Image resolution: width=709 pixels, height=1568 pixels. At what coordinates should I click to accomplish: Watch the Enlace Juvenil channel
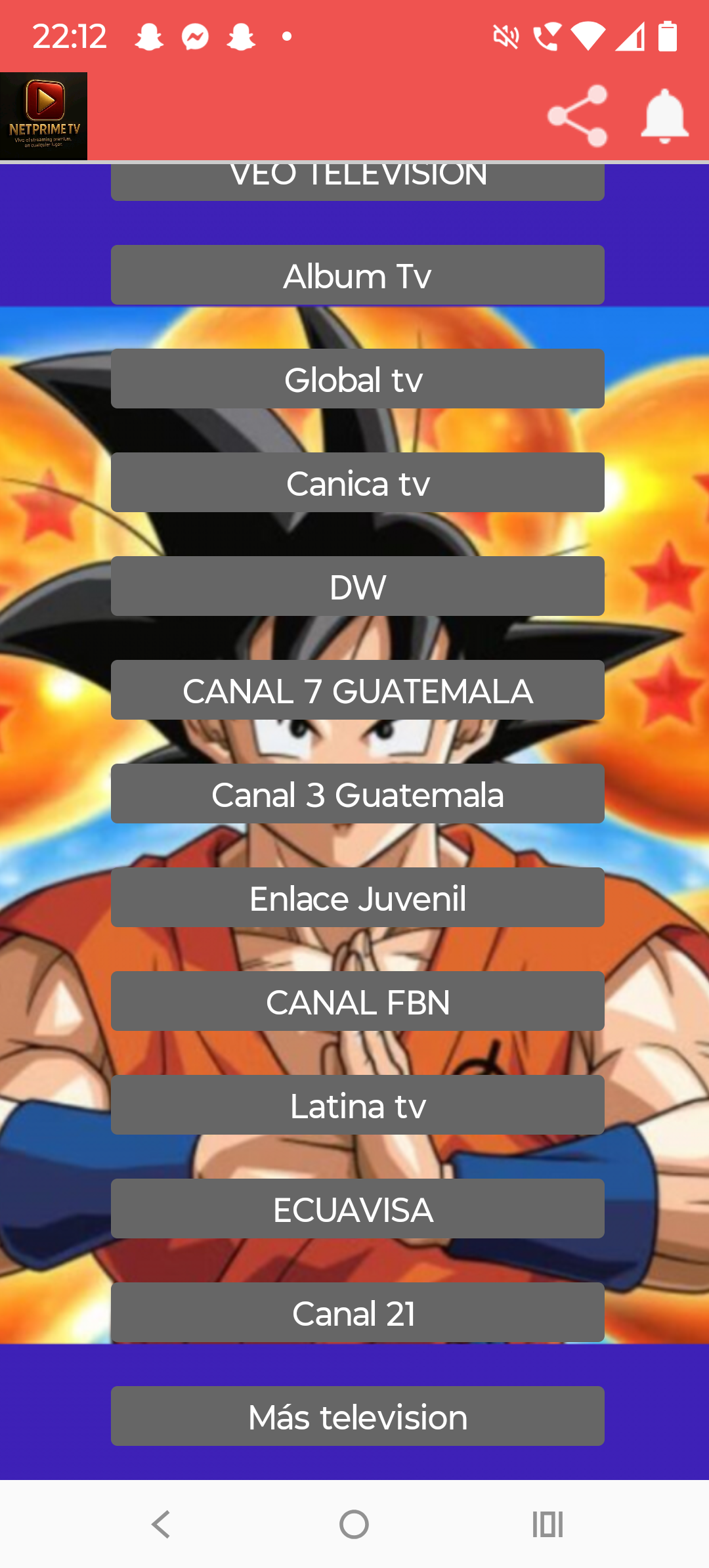(x=357, y=898)
